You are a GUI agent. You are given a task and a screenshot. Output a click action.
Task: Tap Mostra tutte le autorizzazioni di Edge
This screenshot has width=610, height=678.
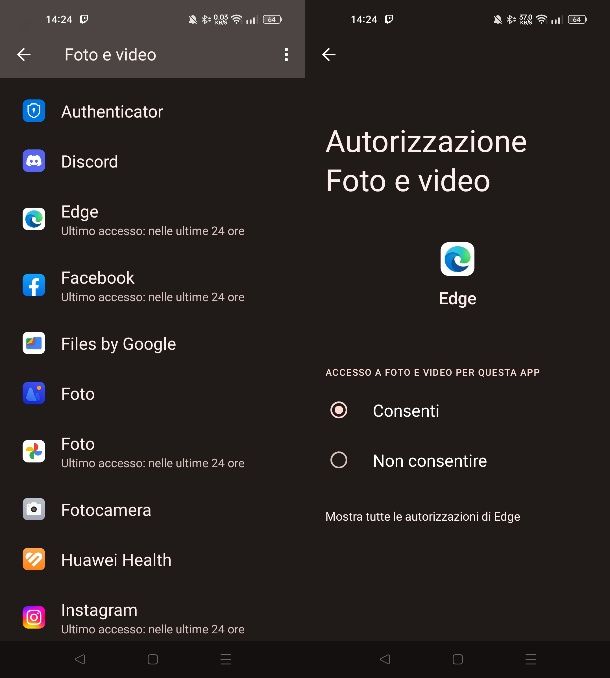pos(422,517)
